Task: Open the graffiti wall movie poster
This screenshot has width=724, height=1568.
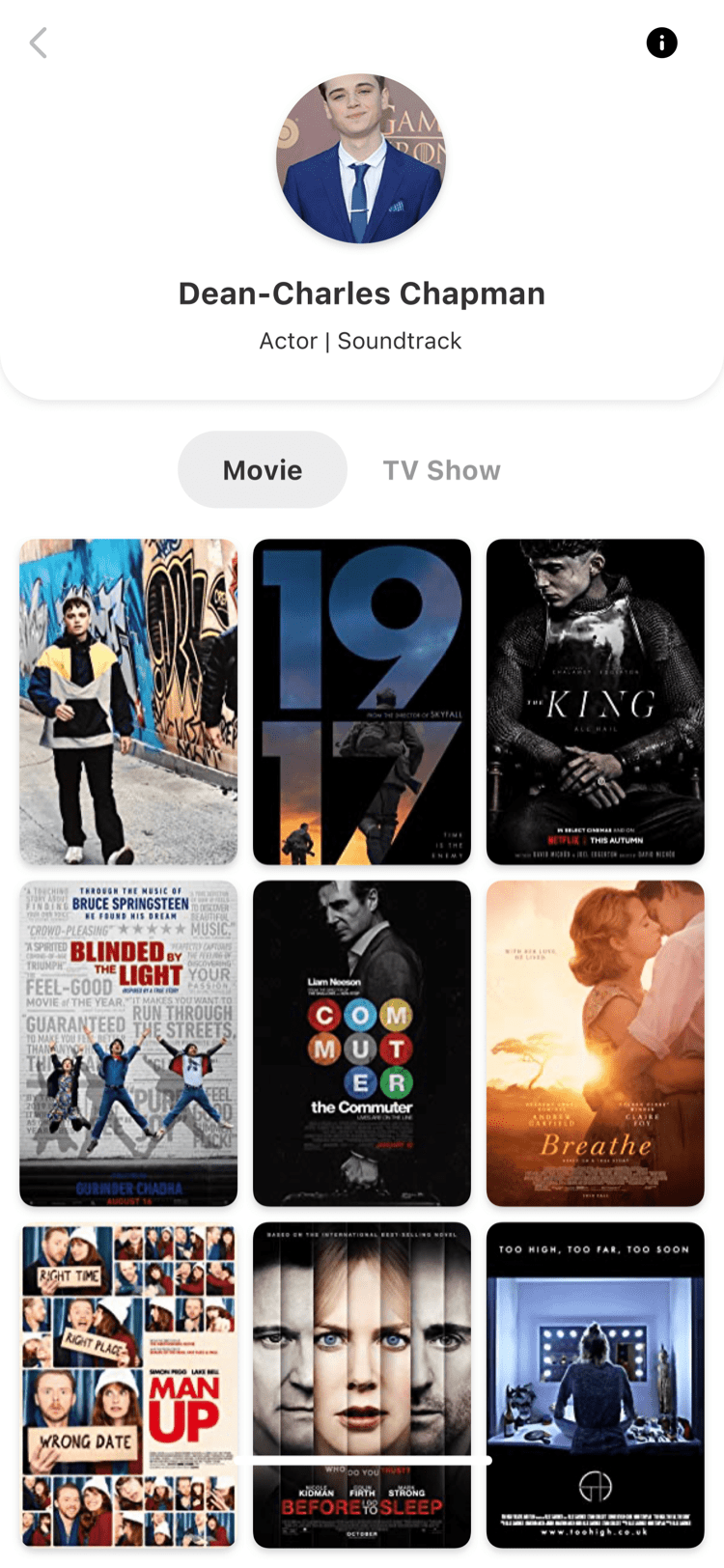Action: click(x=128, y=702)
